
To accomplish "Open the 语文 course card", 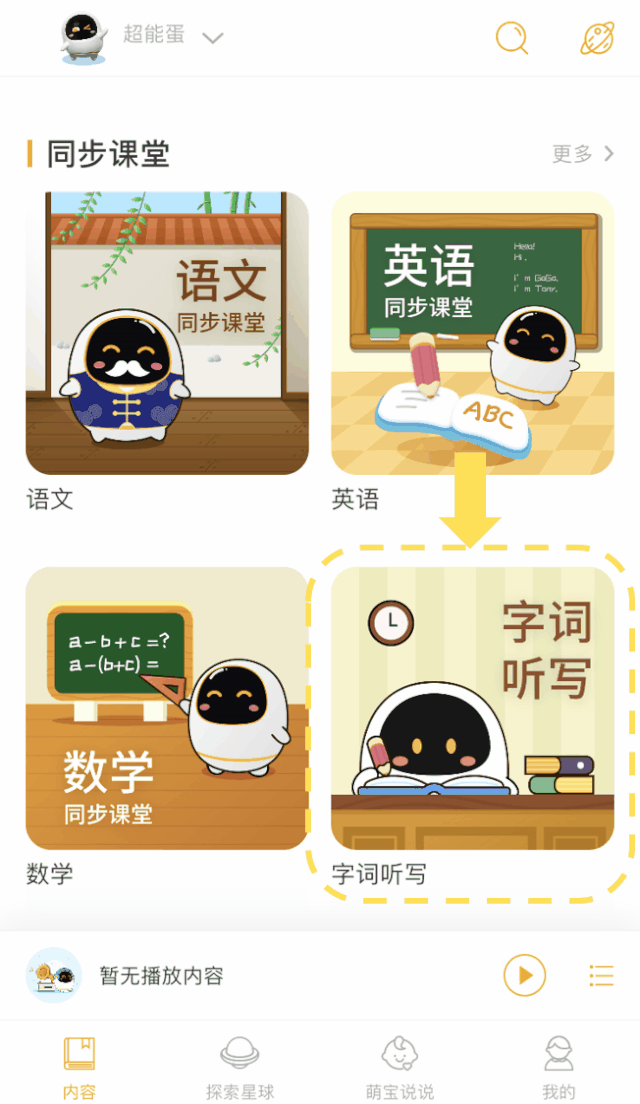I will coord(167,333).
